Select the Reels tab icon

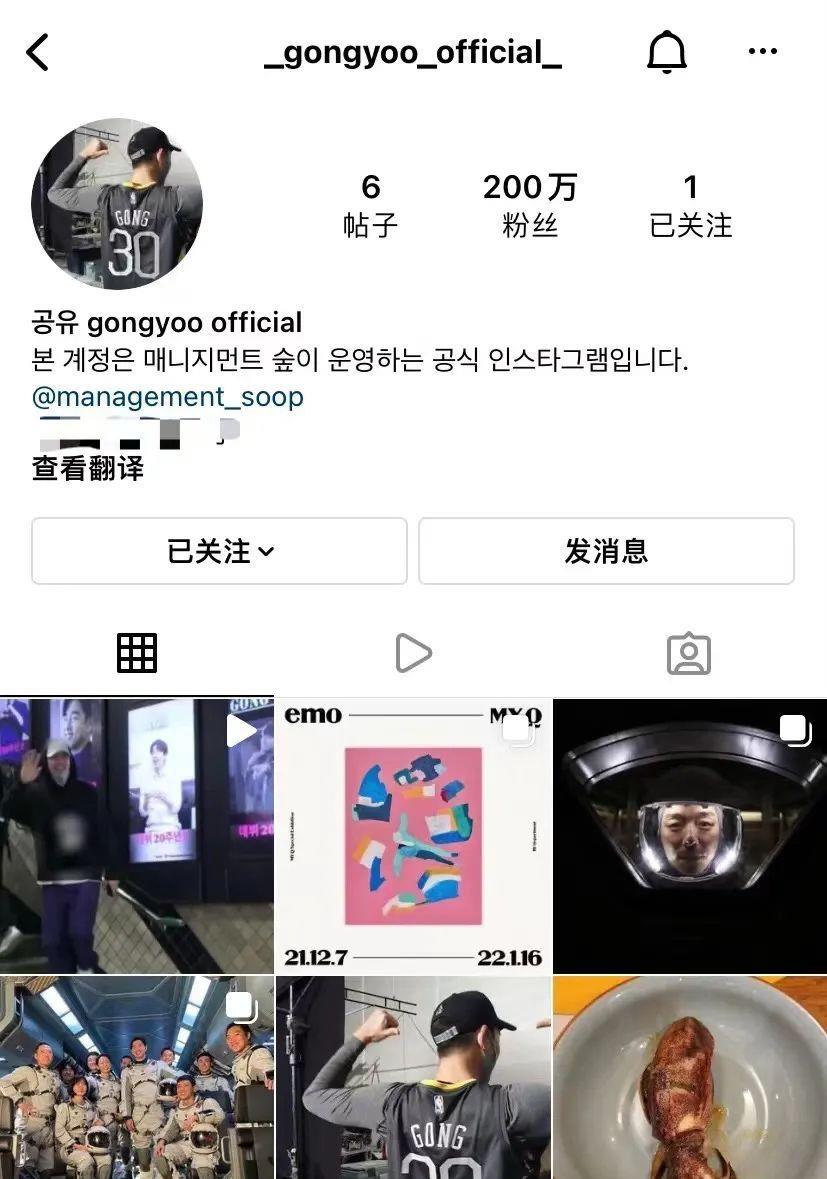click(x=412, y=652)
